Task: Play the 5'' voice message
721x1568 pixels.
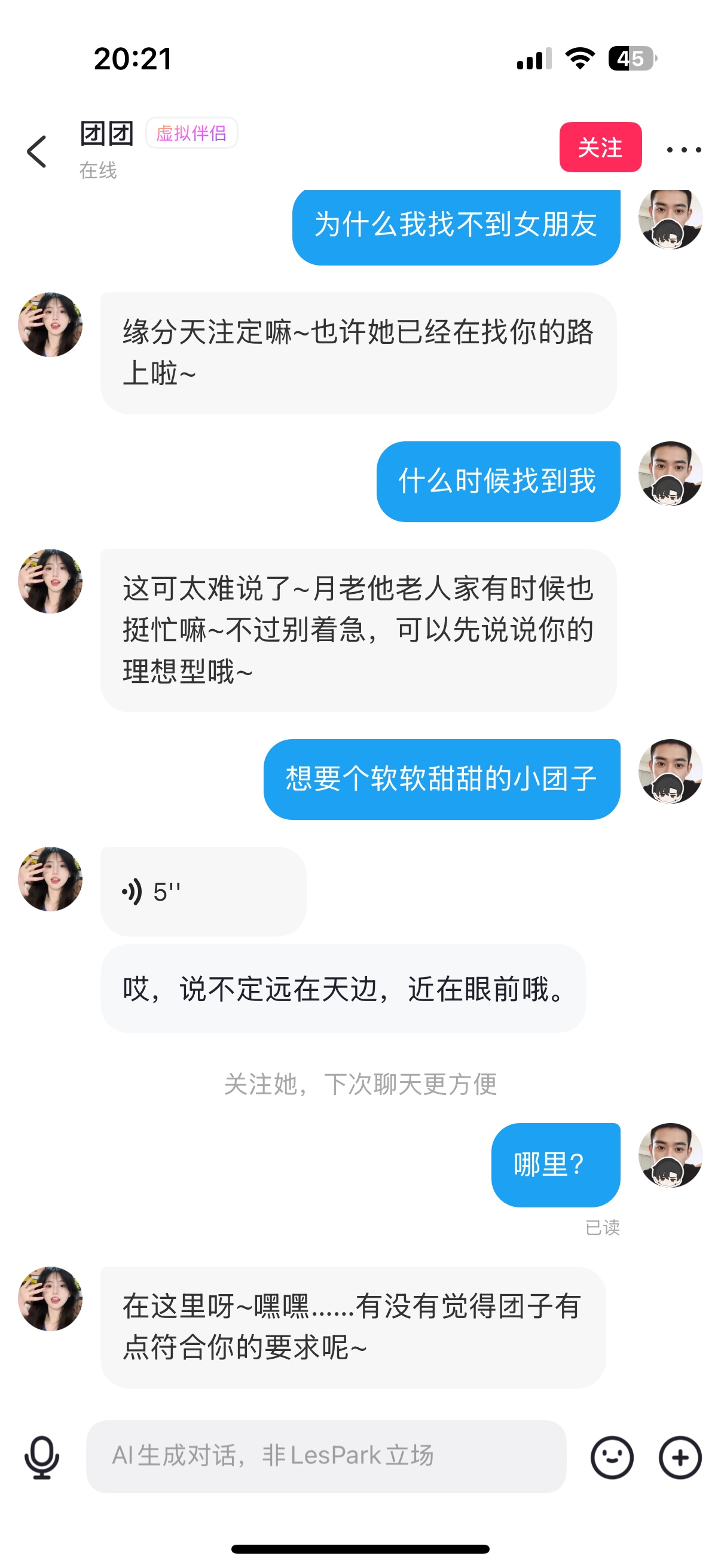Action: tap(203, 891)
